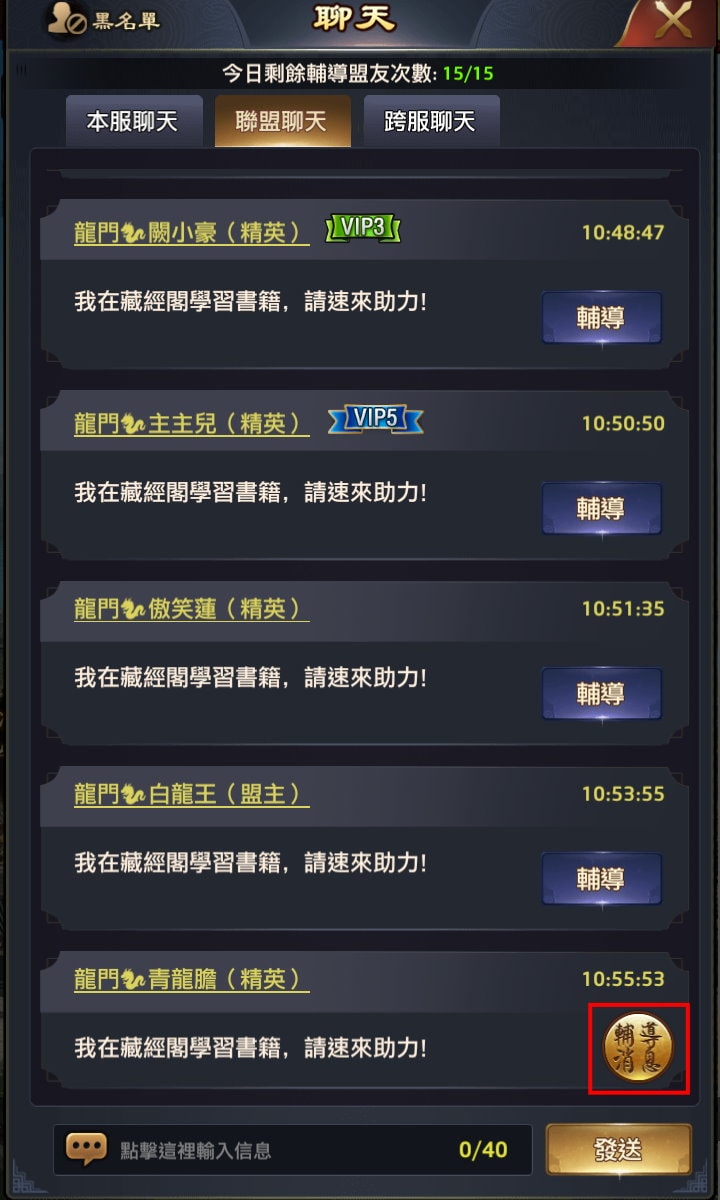The height and width of the screenshot is (1200, 720).
Task: Tap 輔導 on 白龍王's request
Action: coord(601,879)
